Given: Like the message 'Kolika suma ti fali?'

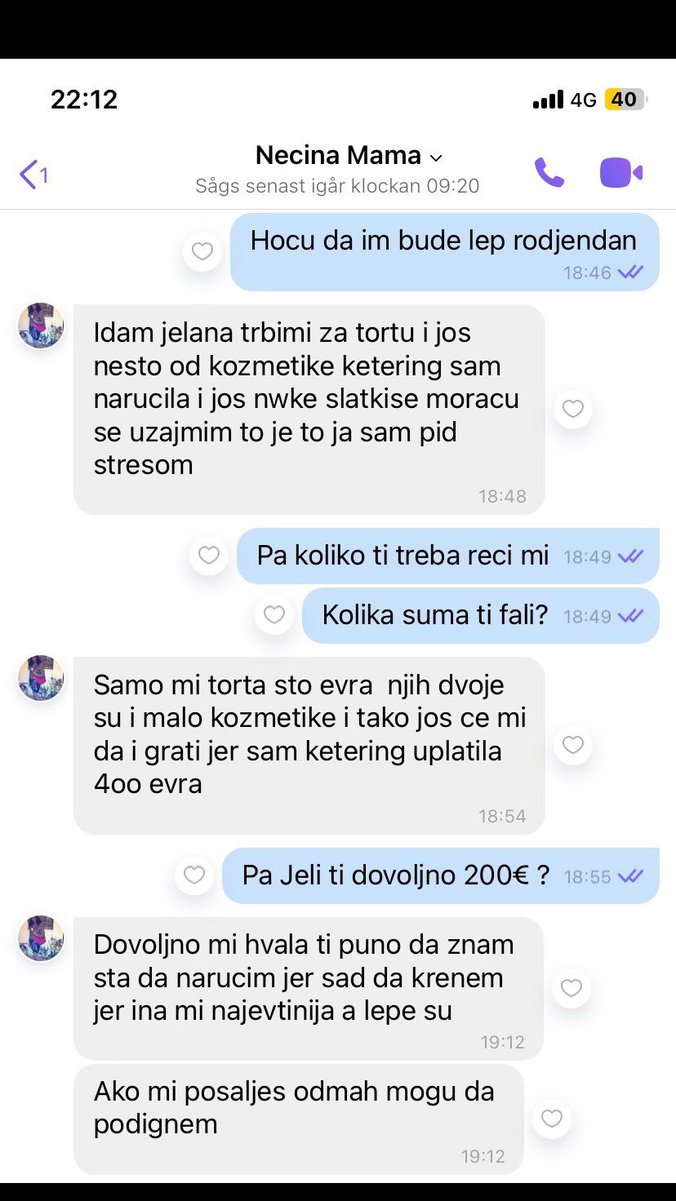Looking at the screenshot, I should coord(274,616).
